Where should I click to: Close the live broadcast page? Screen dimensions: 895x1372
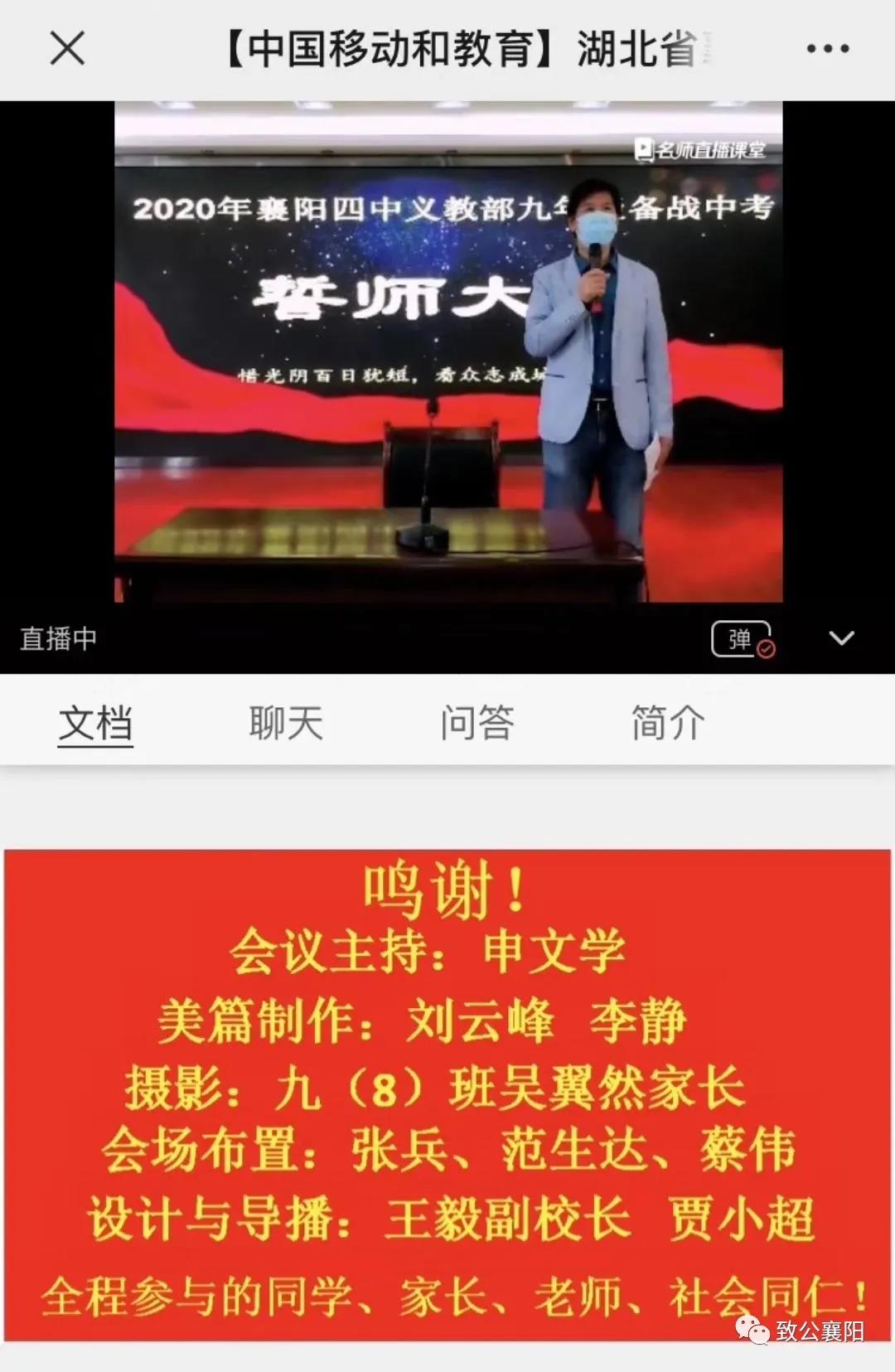[x=67, y=49]
